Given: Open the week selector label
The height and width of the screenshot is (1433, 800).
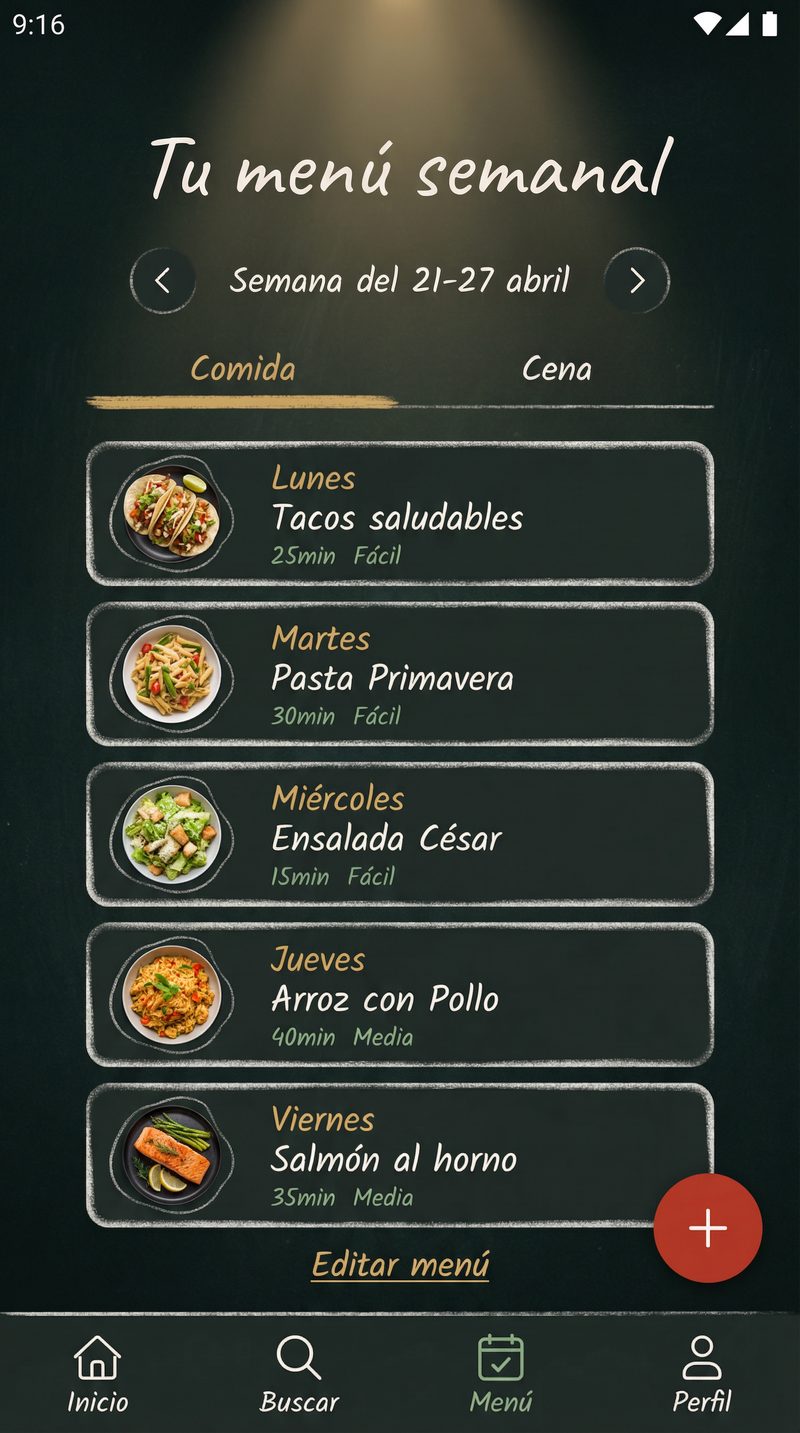Looking at the screenshot, I should pos(400,281).
